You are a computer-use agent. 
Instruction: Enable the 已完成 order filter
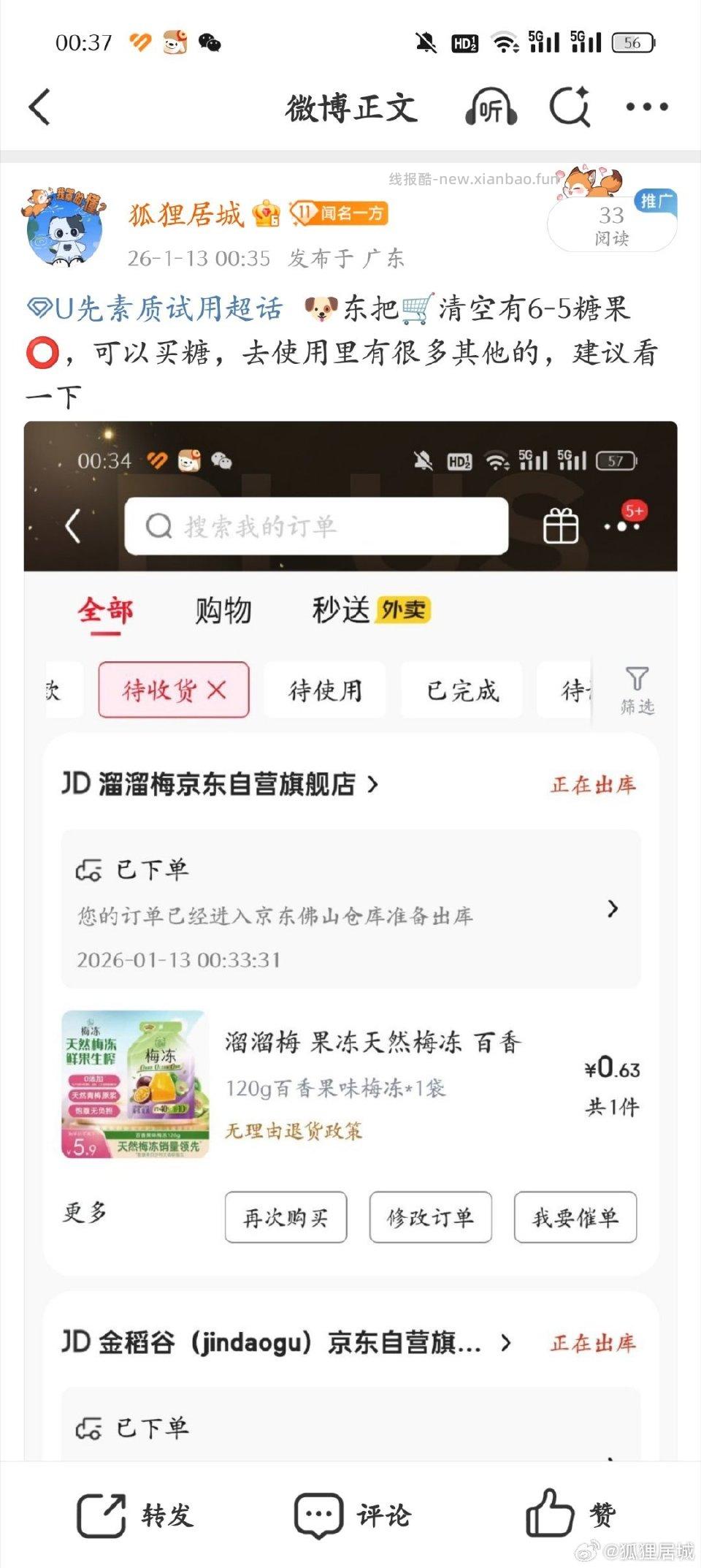462,690
